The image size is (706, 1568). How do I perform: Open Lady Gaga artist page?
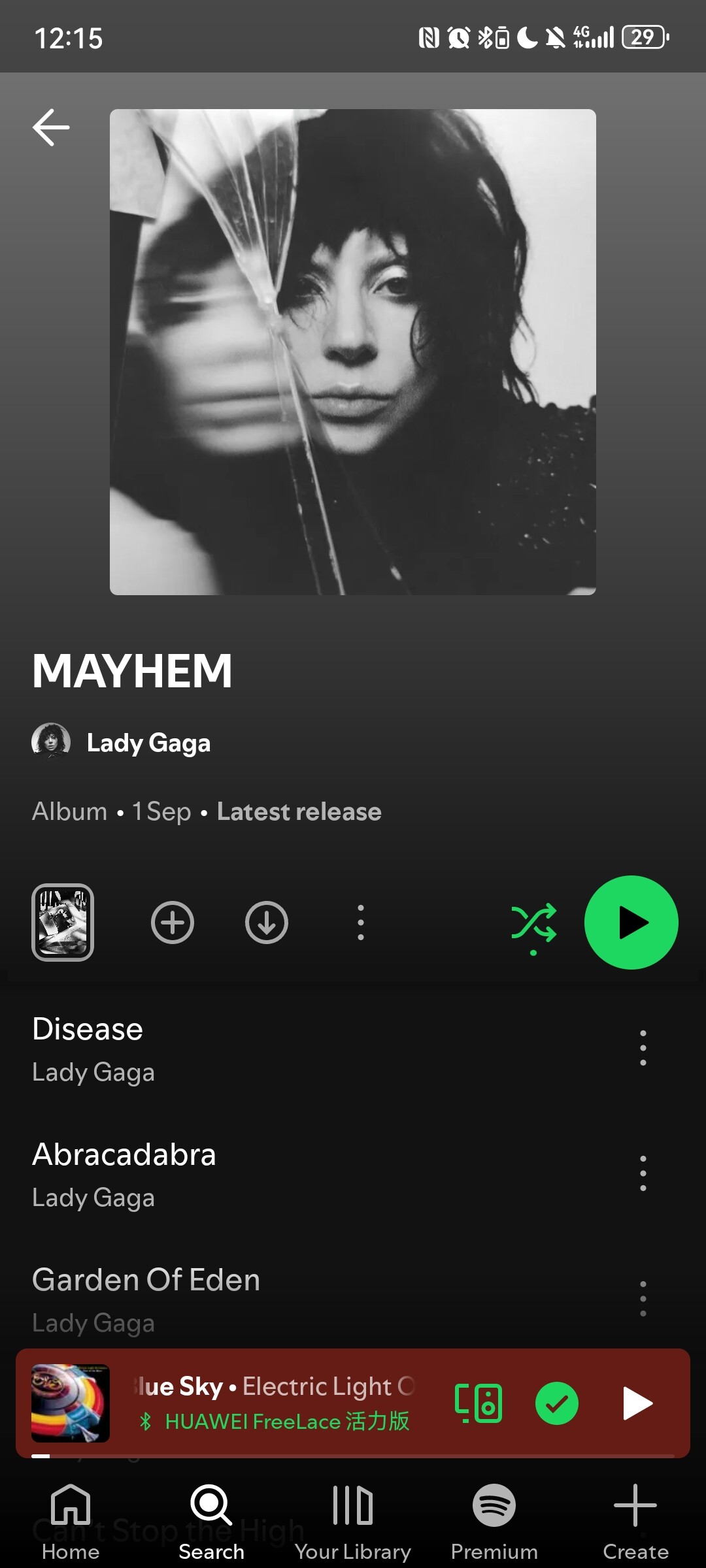click(x=148, y=743)
